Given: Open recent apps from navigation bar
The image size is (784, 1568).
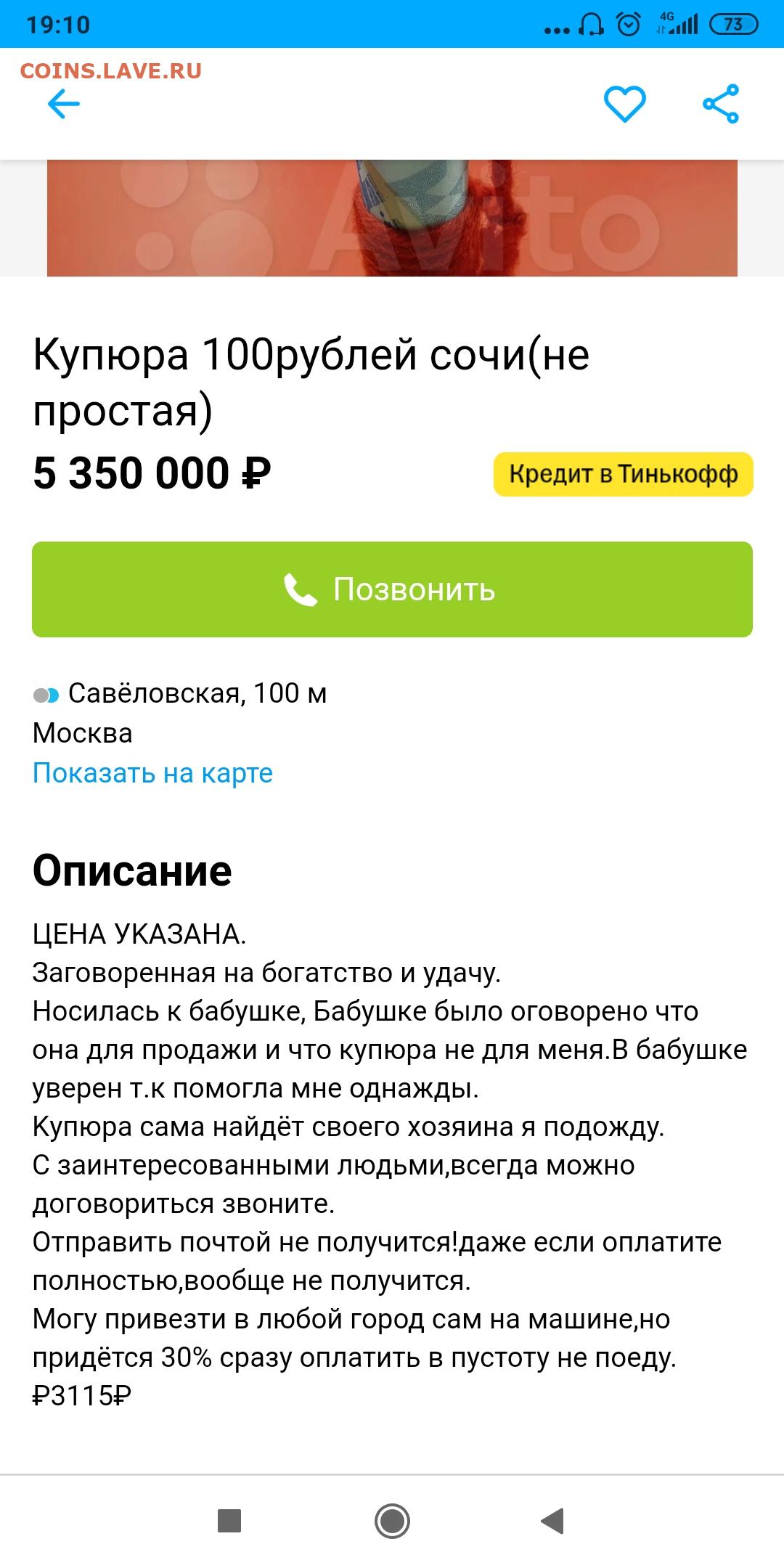Looking at the screenshot, I should [229, 1521].
